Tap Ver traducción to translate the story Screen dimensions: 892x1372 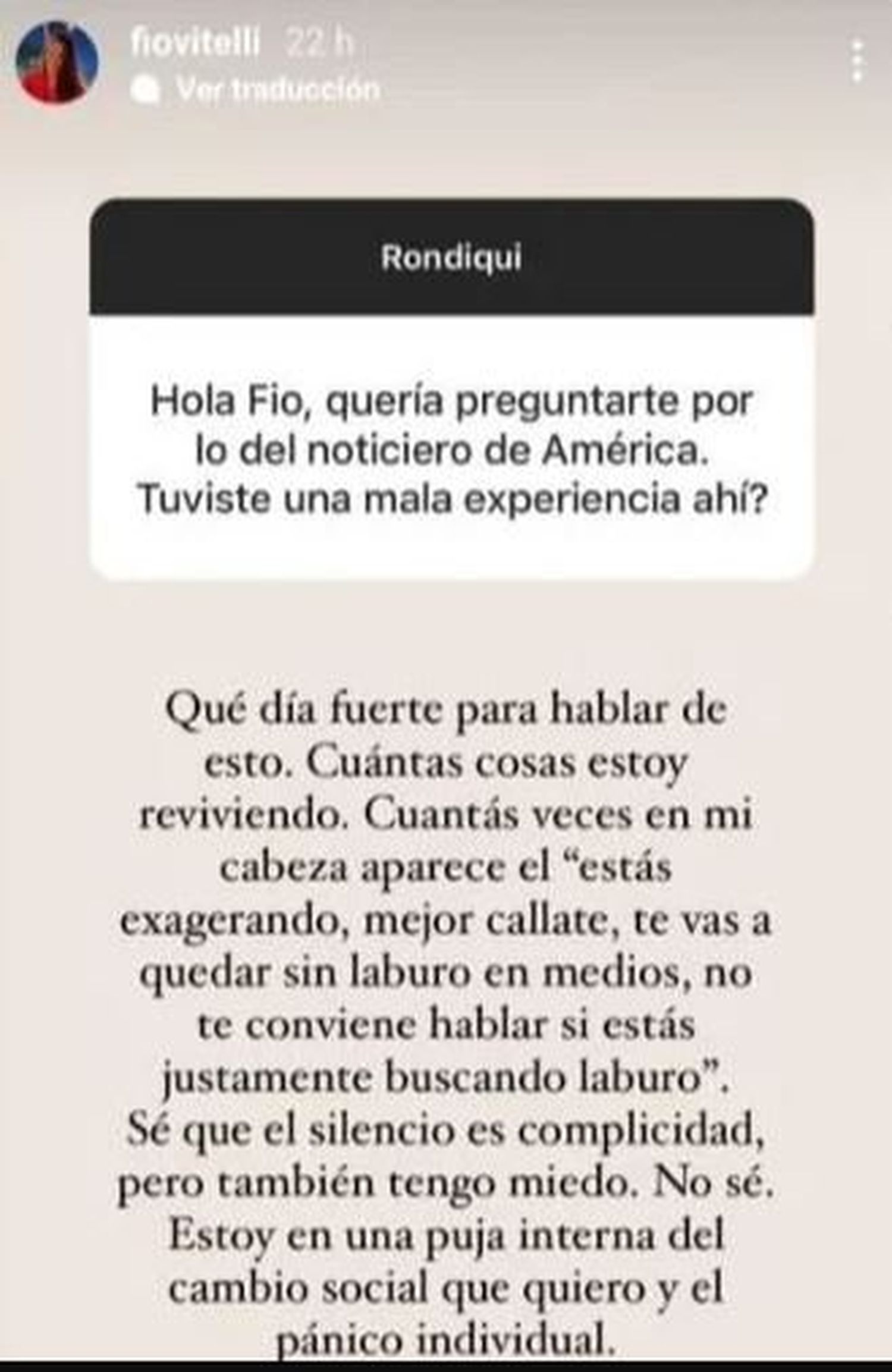pyautogui.click(x=277, y=89)
